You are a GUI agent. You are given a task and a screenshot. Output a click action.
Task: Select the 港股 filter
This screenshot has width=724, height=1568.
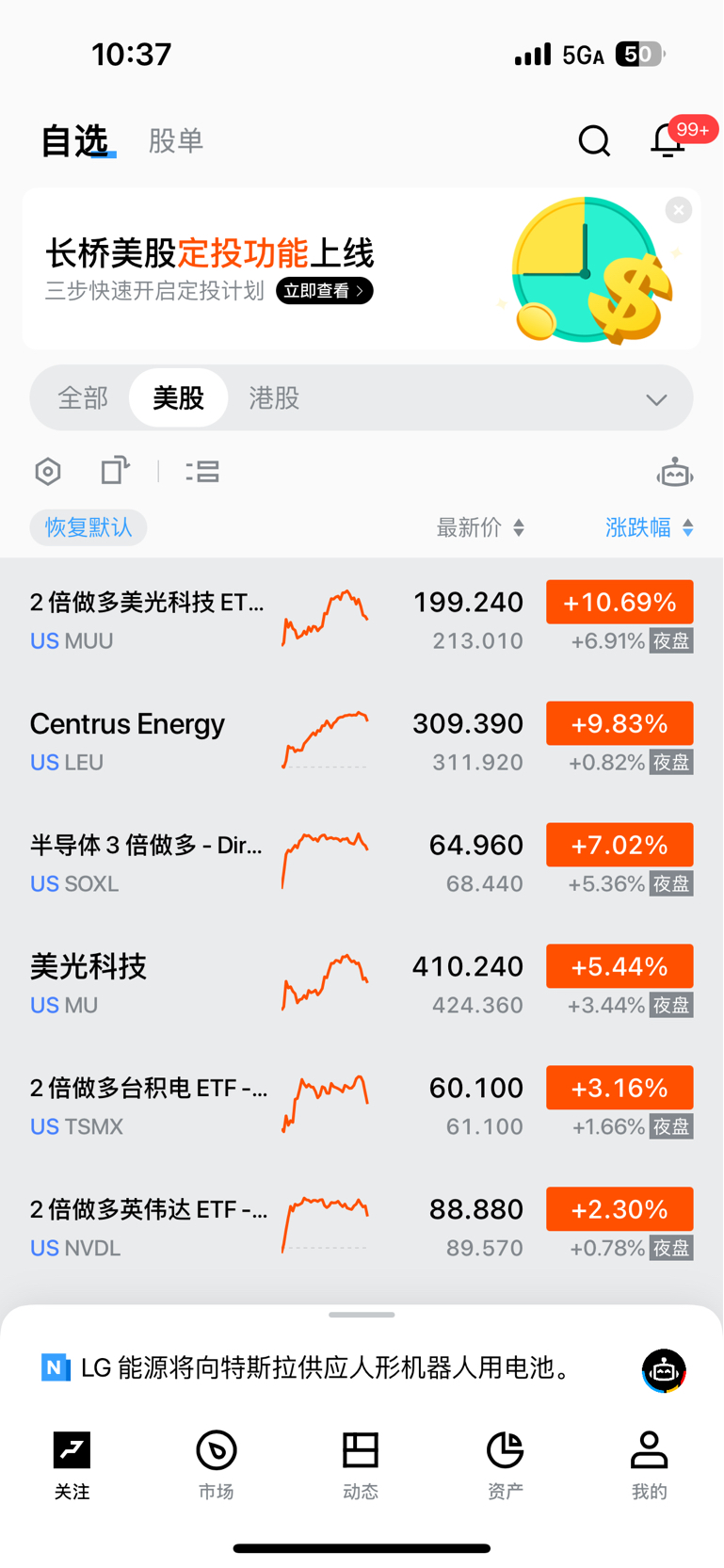(274, 398)
